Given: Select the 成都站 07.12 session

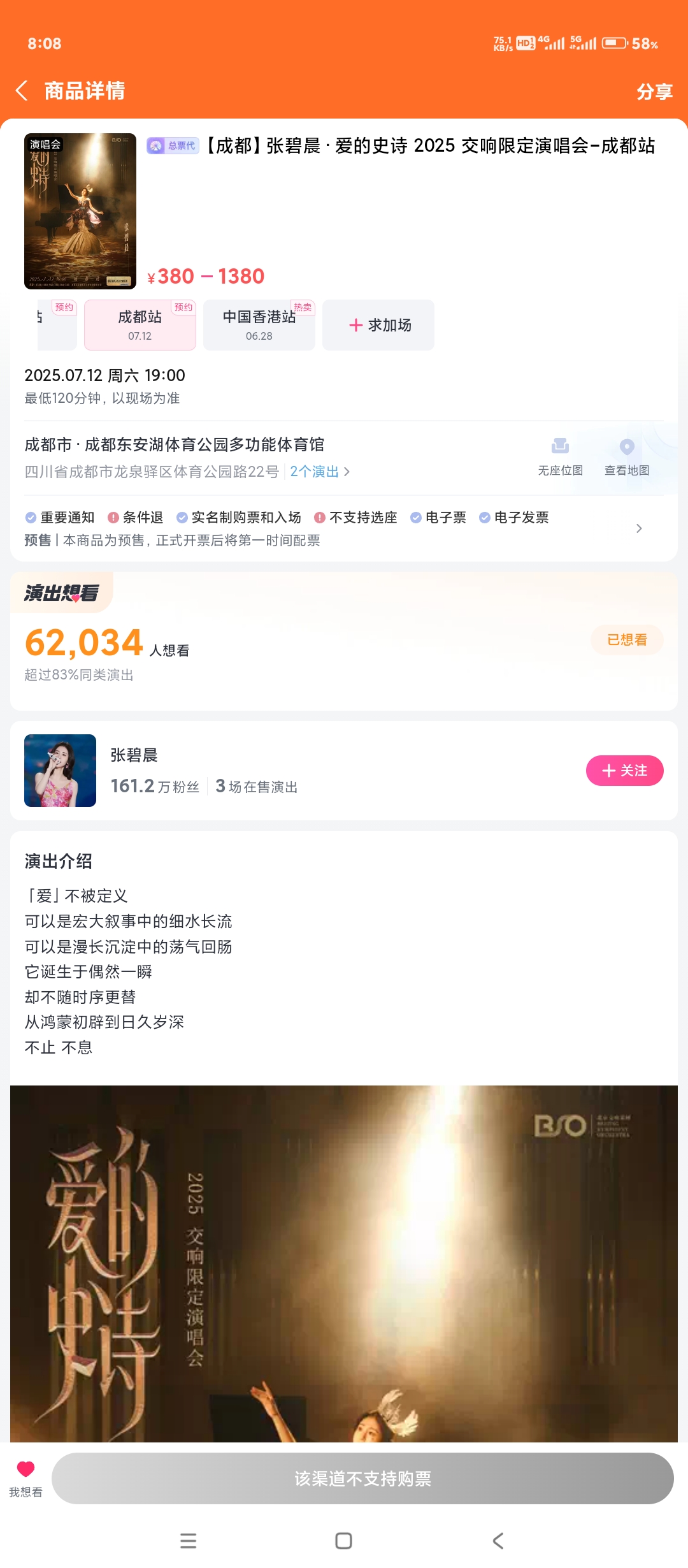Looking at the screenshot, I should coord(140,325).
